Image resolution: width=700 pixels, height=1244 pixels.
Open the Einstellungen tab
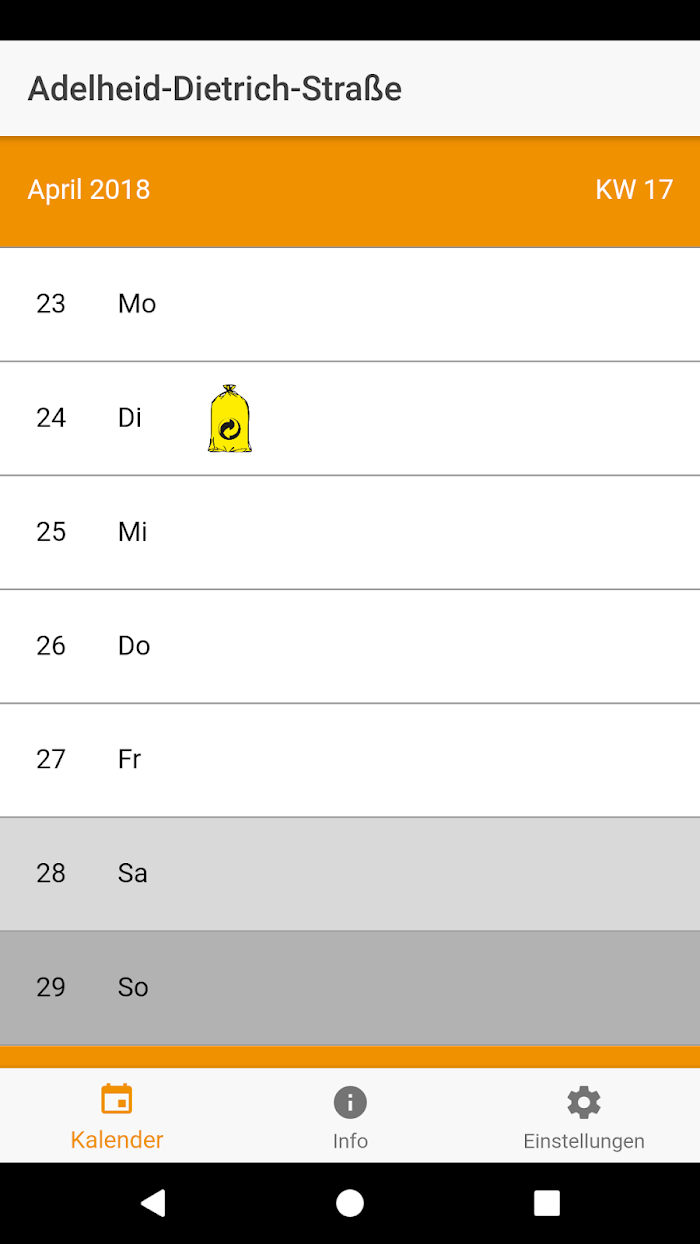coord(584,1116)
